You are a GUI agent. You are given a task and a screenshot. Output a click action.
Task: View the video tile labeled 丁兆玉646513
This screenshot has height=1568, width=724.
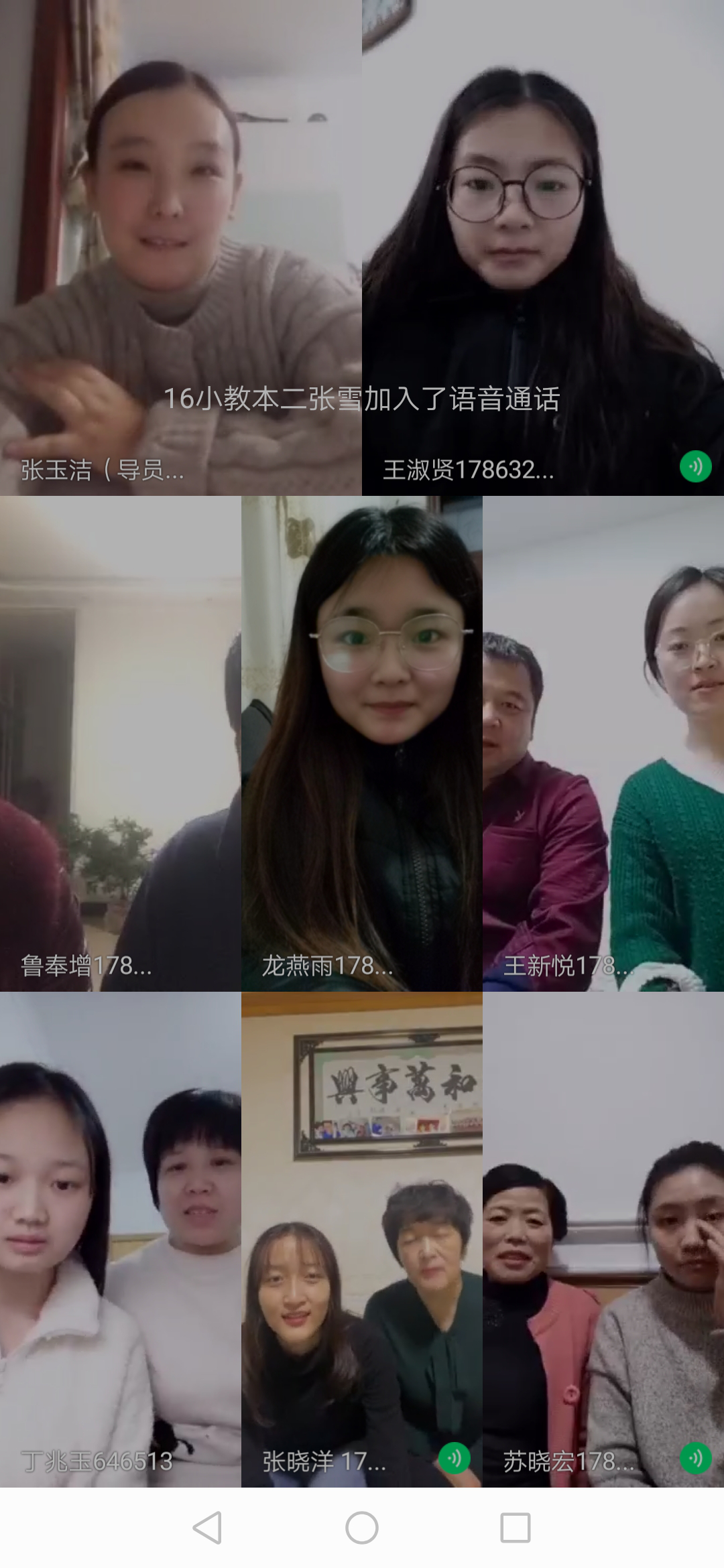coord(121,1240)
